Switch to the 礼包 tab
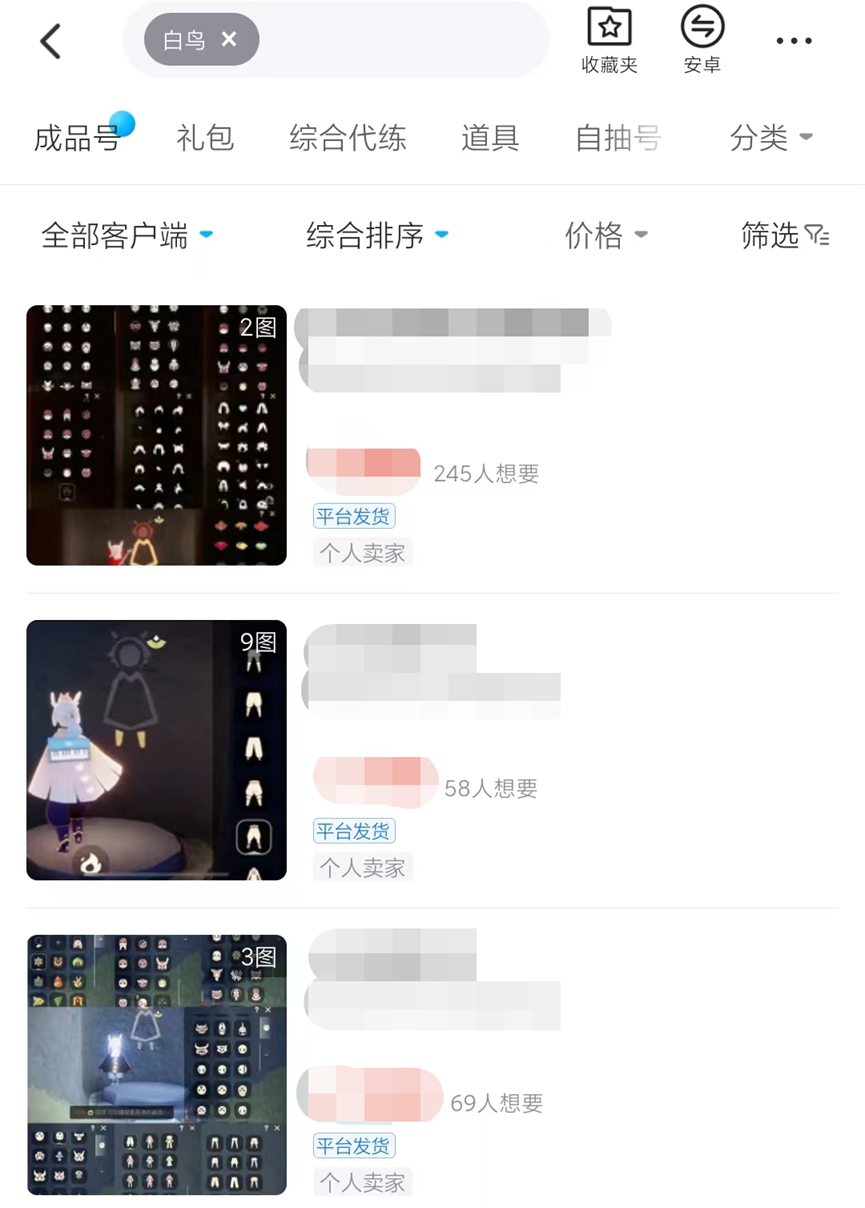Image resolution: width=865 pixels, height=1208 pixels. click(x=205, y=138)
